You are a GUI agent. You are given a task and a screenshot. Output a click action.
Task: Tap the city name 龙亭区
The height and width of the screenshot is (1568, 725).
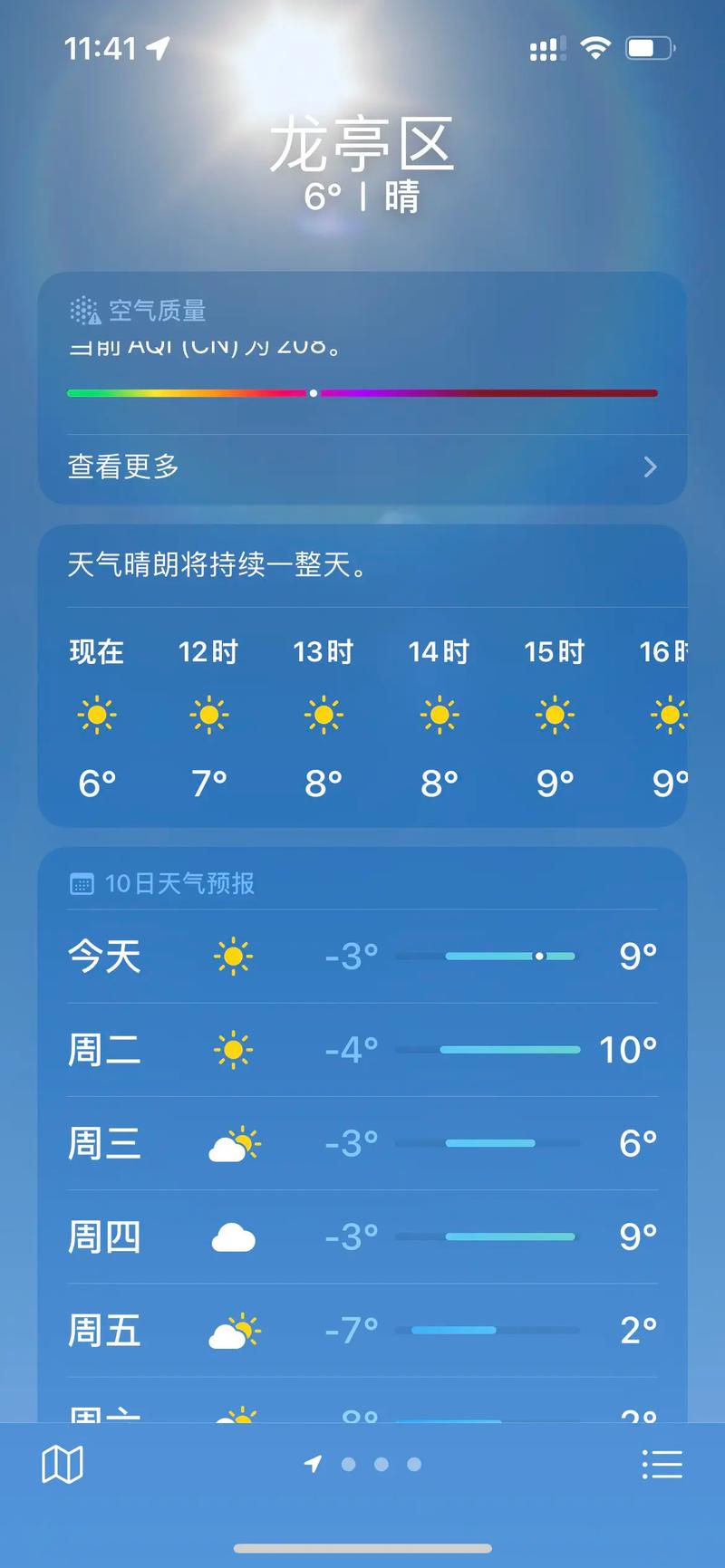coord(362,145)
